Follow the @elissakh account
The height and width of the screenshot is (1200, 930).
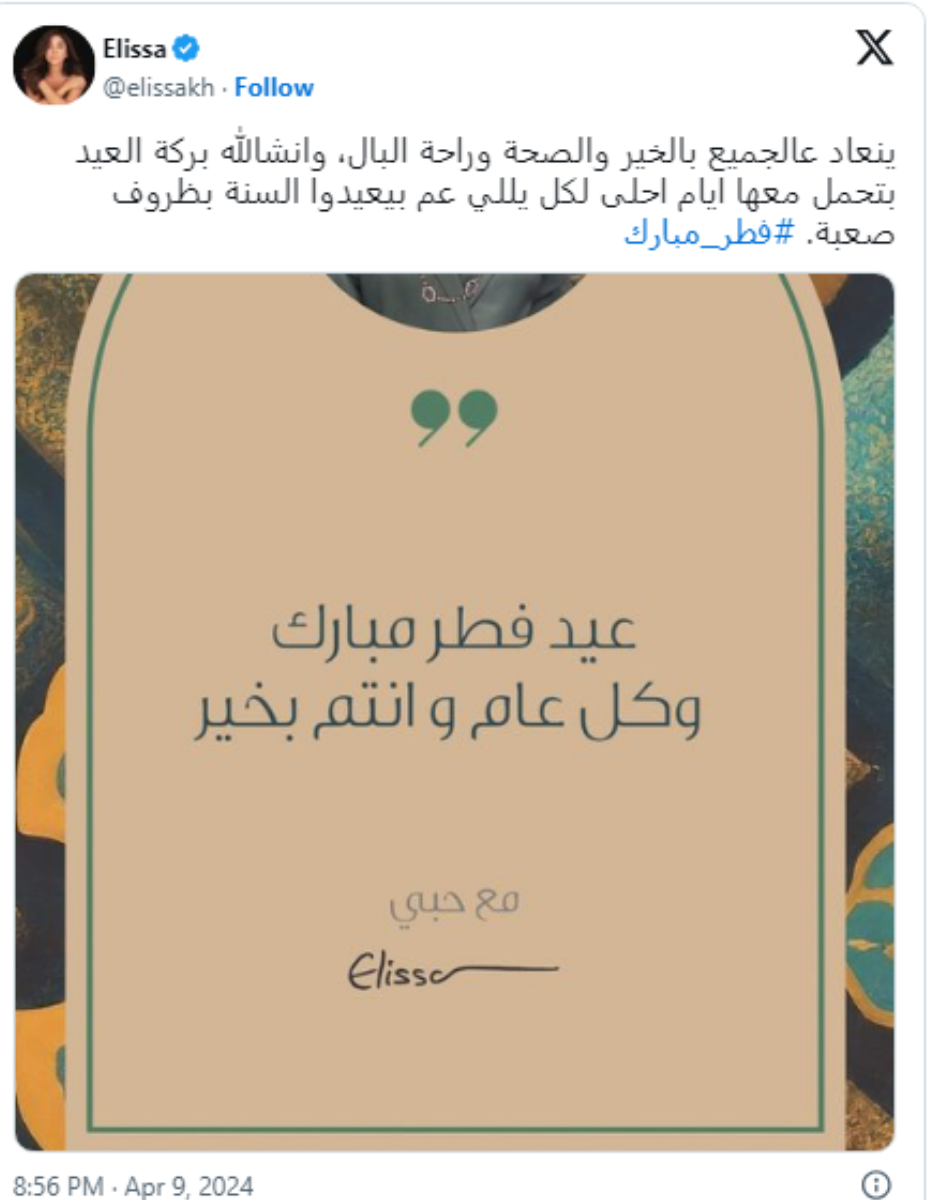[x=273, y=88]
